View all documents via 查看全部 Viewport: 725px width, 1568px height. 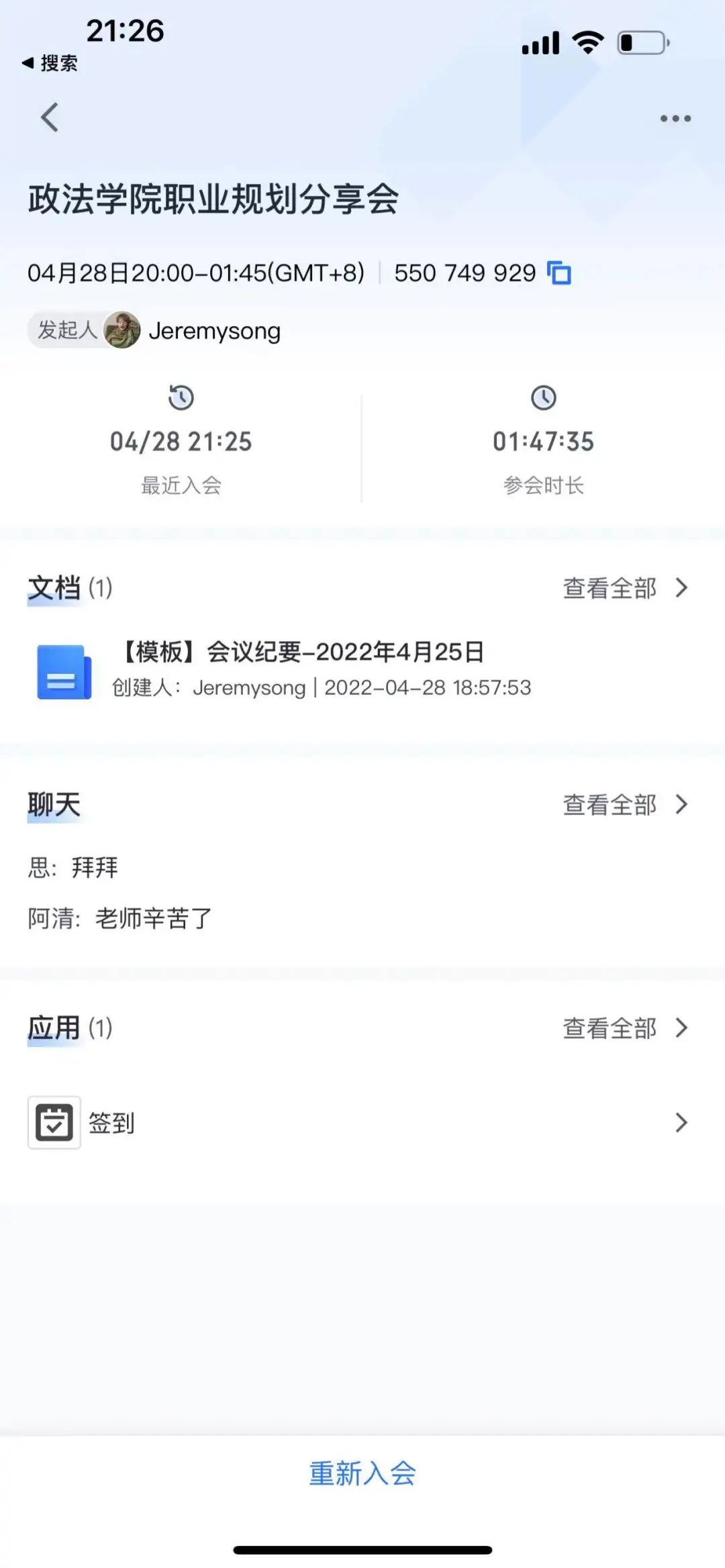[624, 588]
